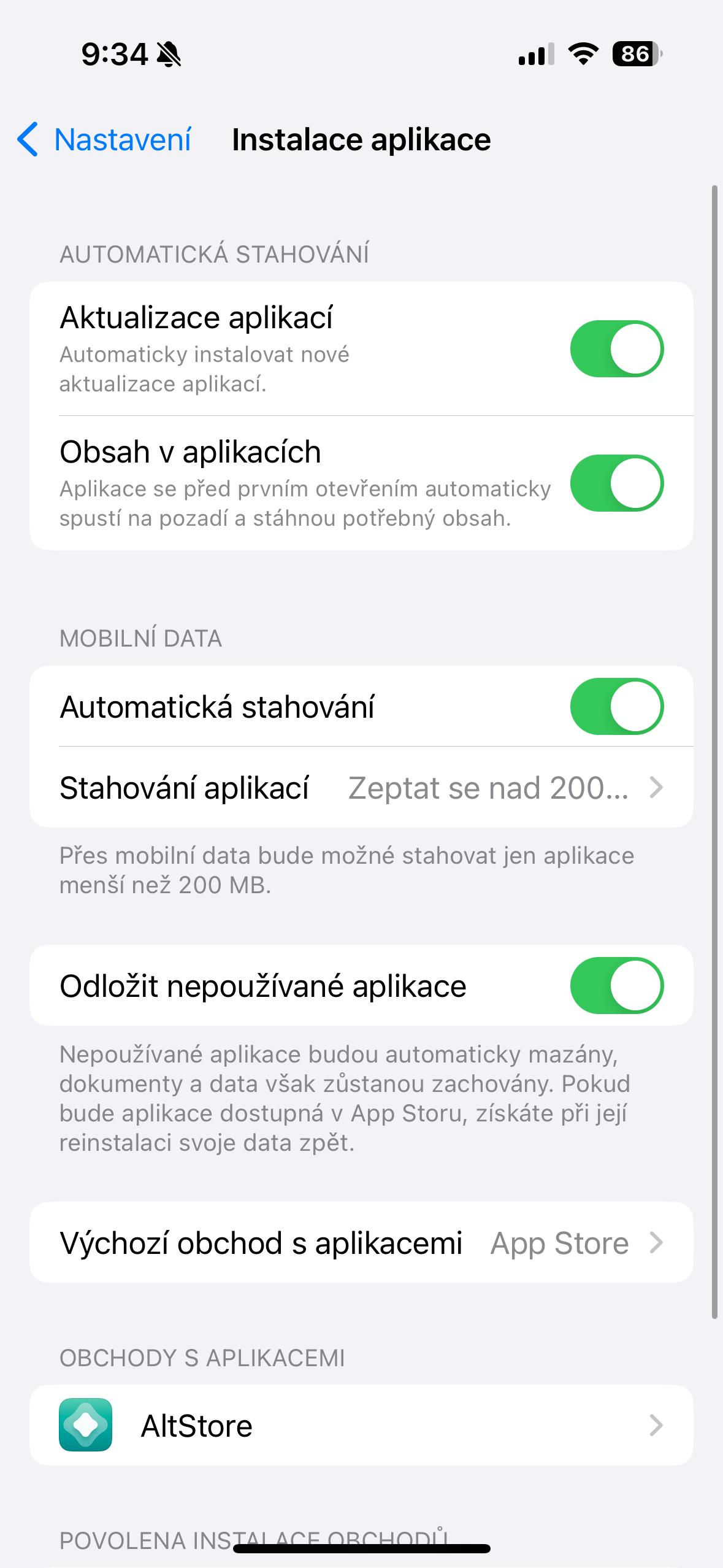723x1568 pixels.
Task: Turn off Odložit nepoužívané aplikace
Action: tap(616, 985)
